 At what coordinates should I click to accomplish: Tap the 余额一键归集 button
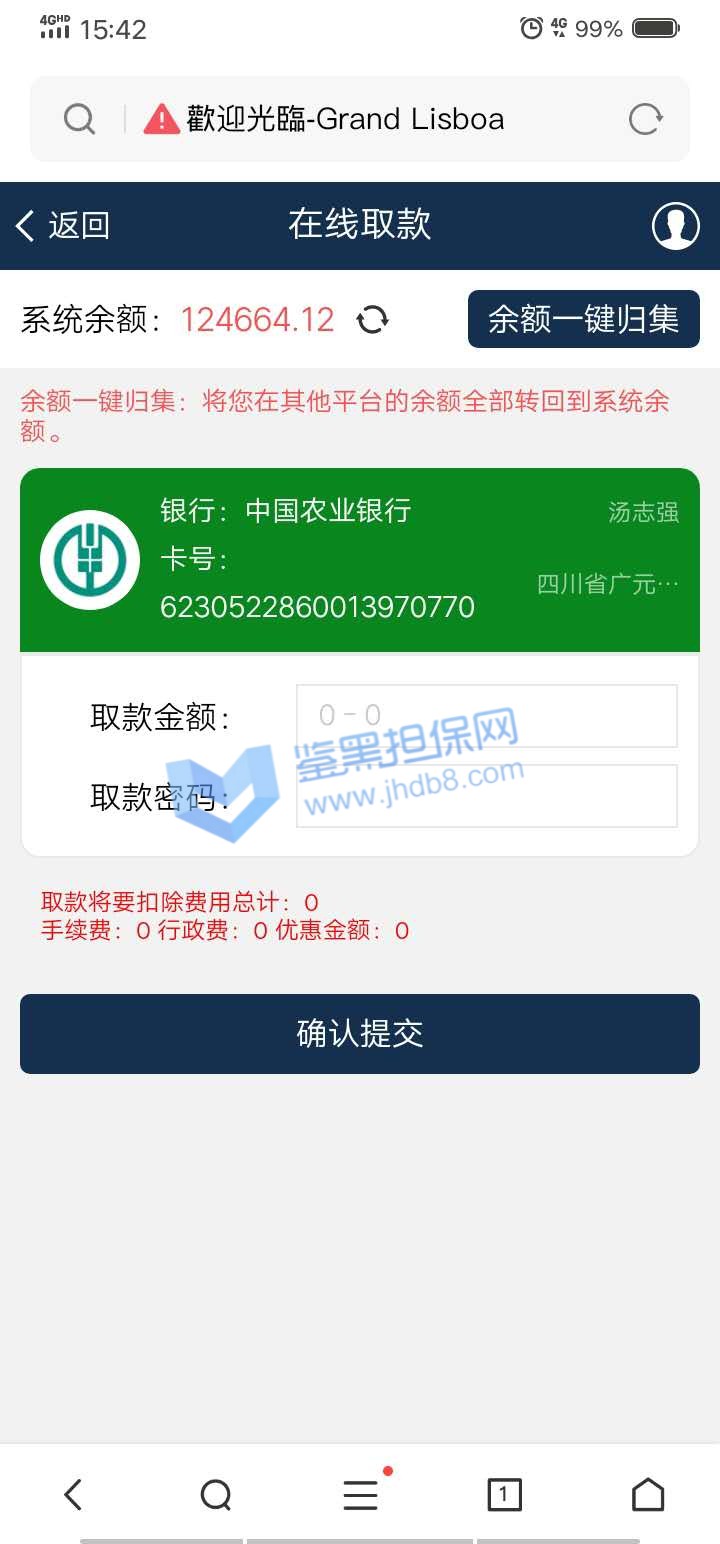pos(583,319)
